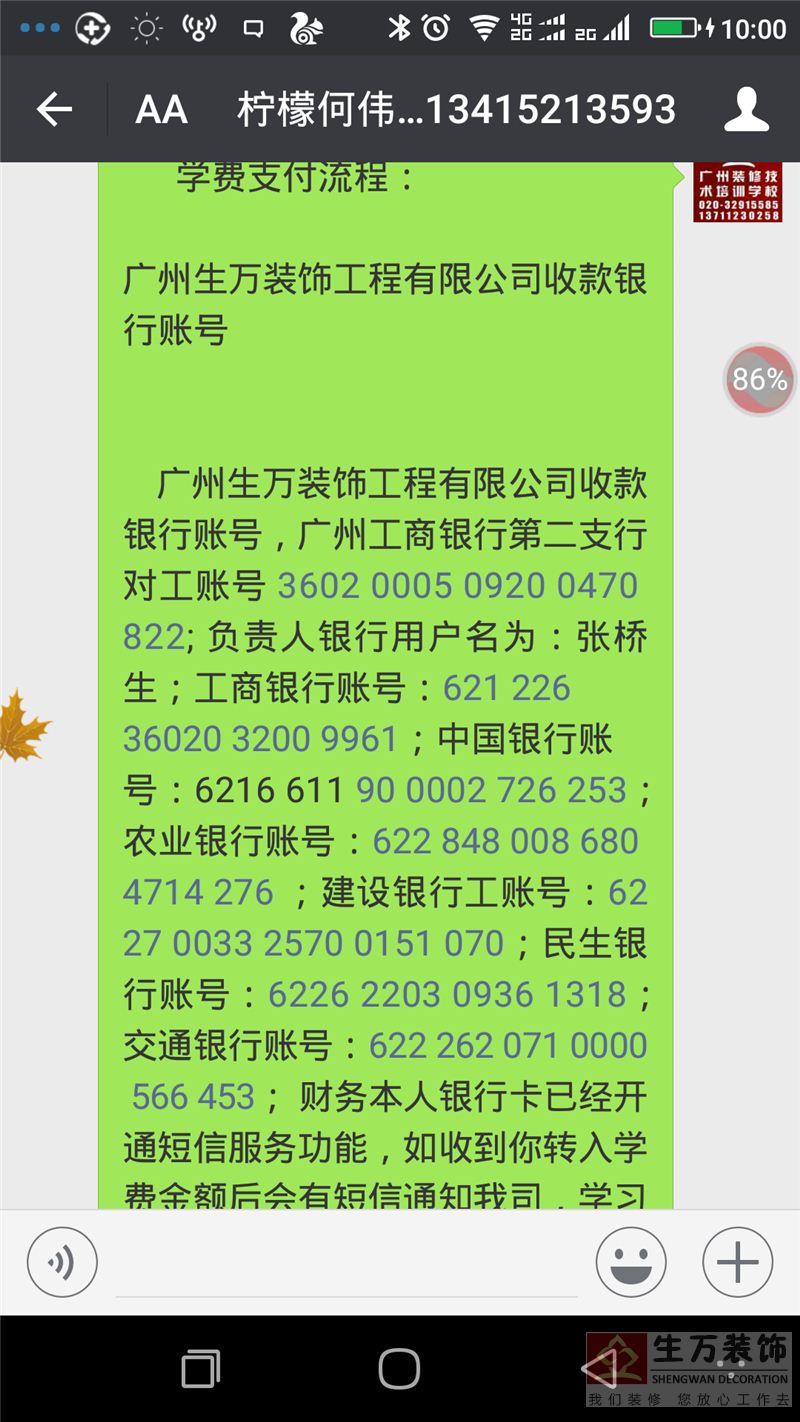This screenshot has width=800, height=1422.
Task: Tap the number 6226 2203 0936 1318
Action: (x=447, y=995)
